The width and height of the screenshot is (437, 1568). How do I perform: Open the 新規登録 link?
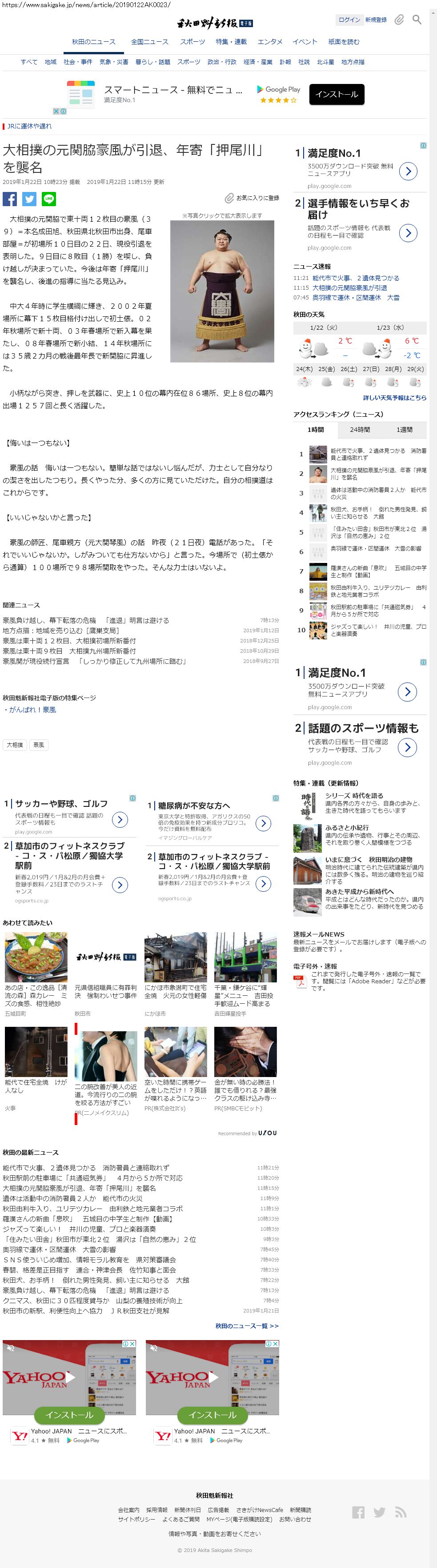point(376,20)
